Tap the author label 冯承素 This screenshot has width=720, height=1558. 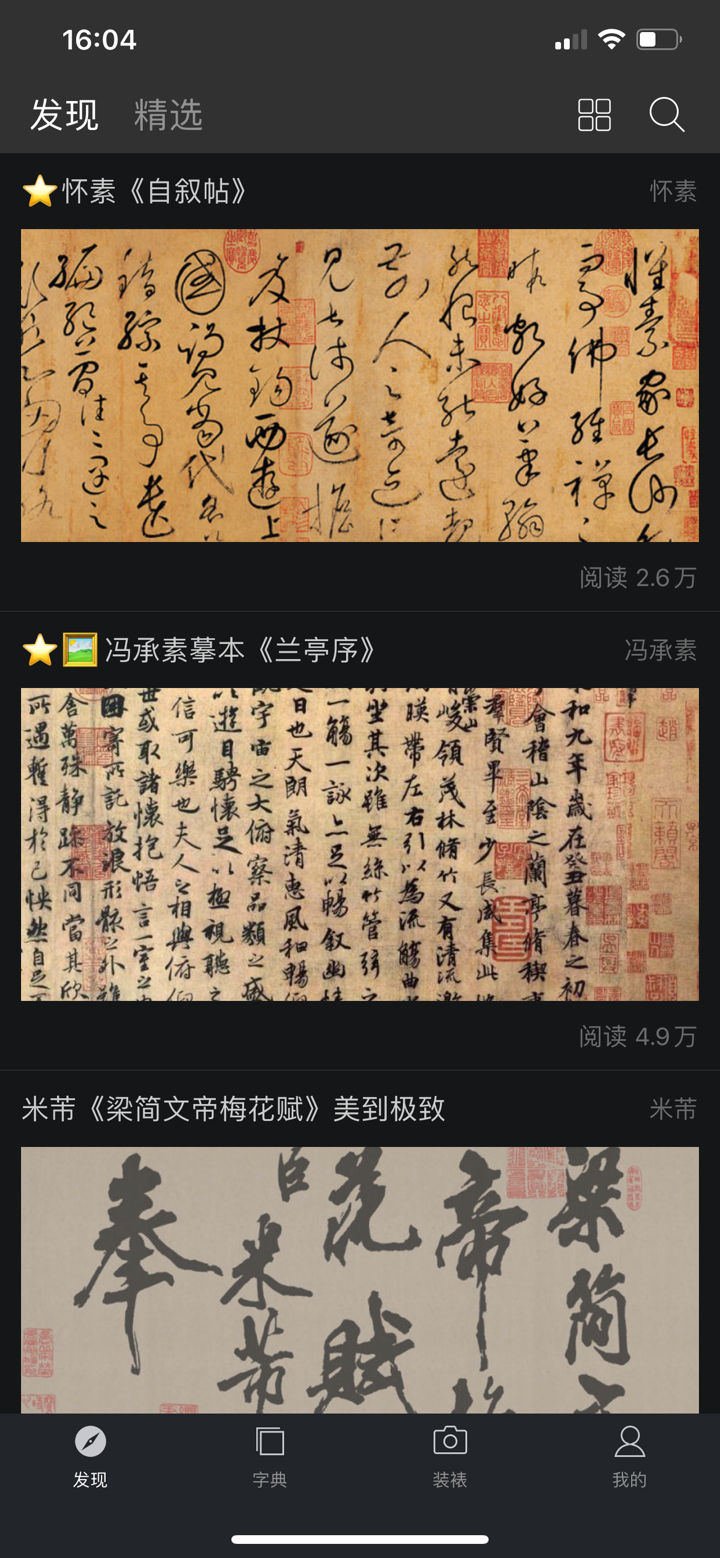(x=661, y=651)
